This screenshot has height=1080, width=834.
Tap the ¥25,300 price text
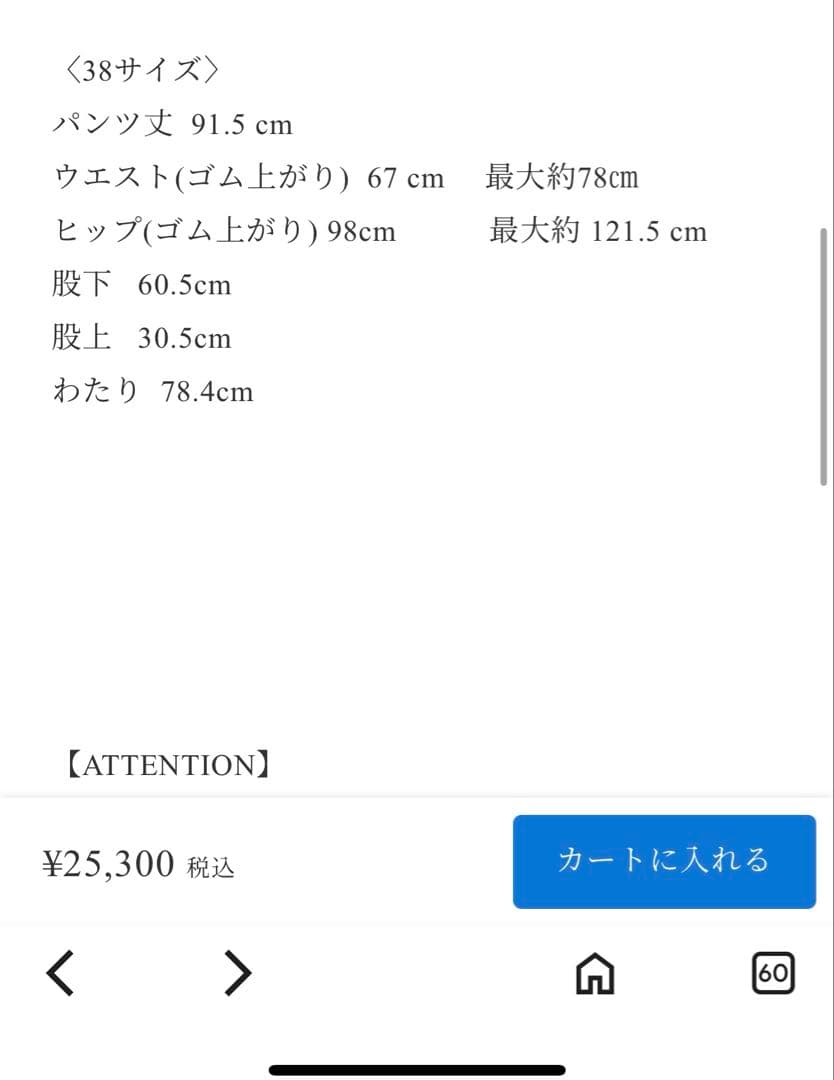coord(112,863)
